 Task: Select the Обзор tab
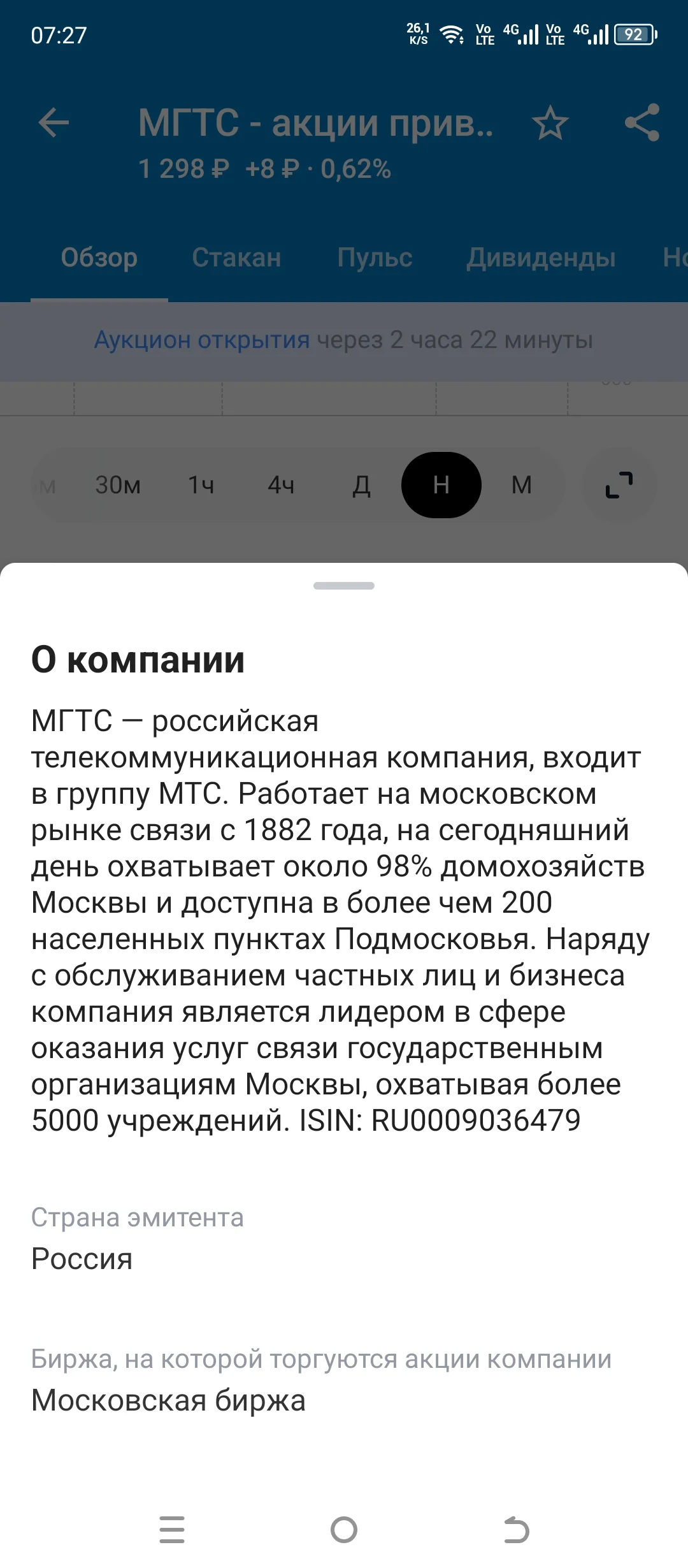(99, 258)
